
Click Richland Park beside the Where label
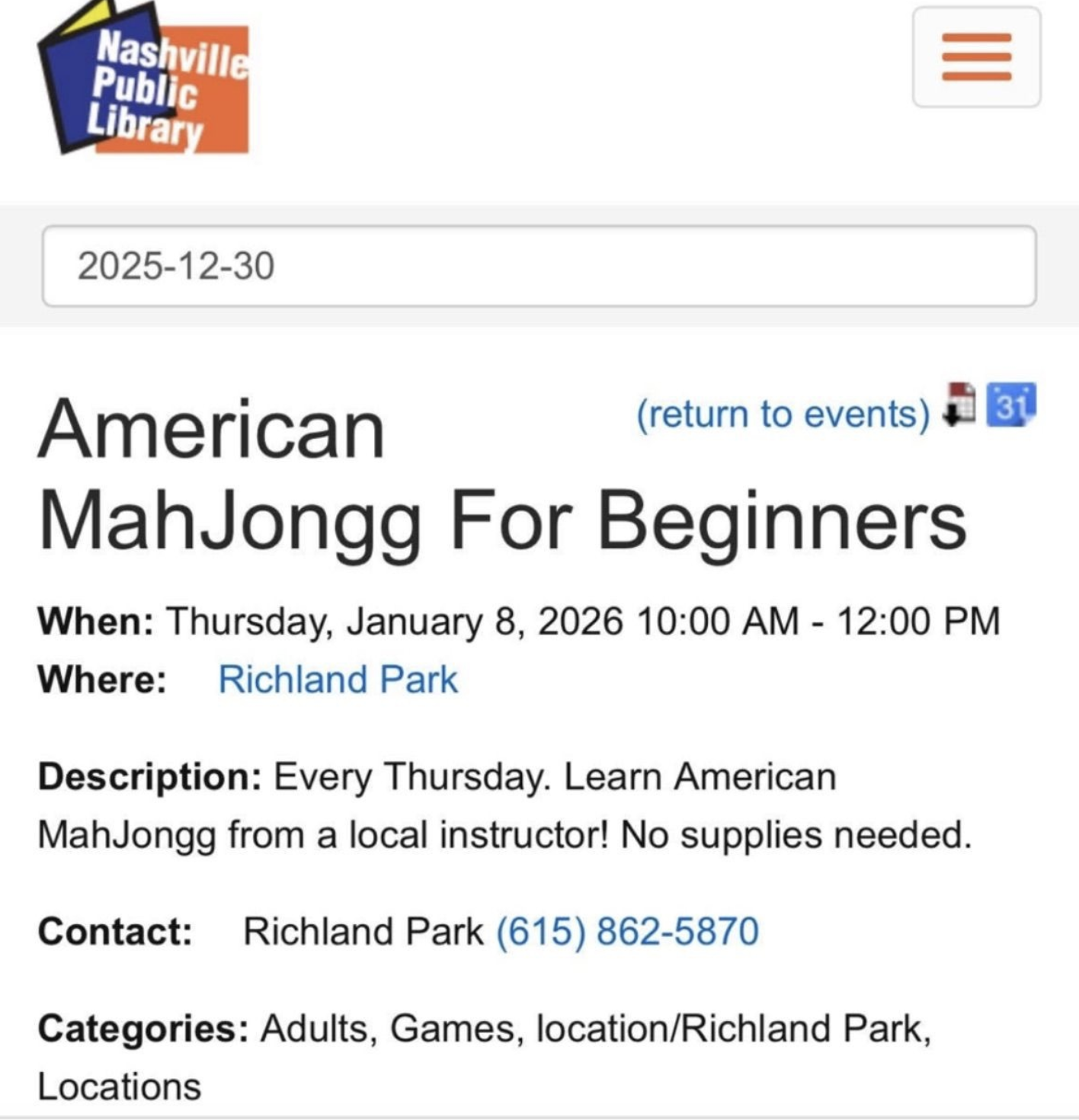pos(338,678)
